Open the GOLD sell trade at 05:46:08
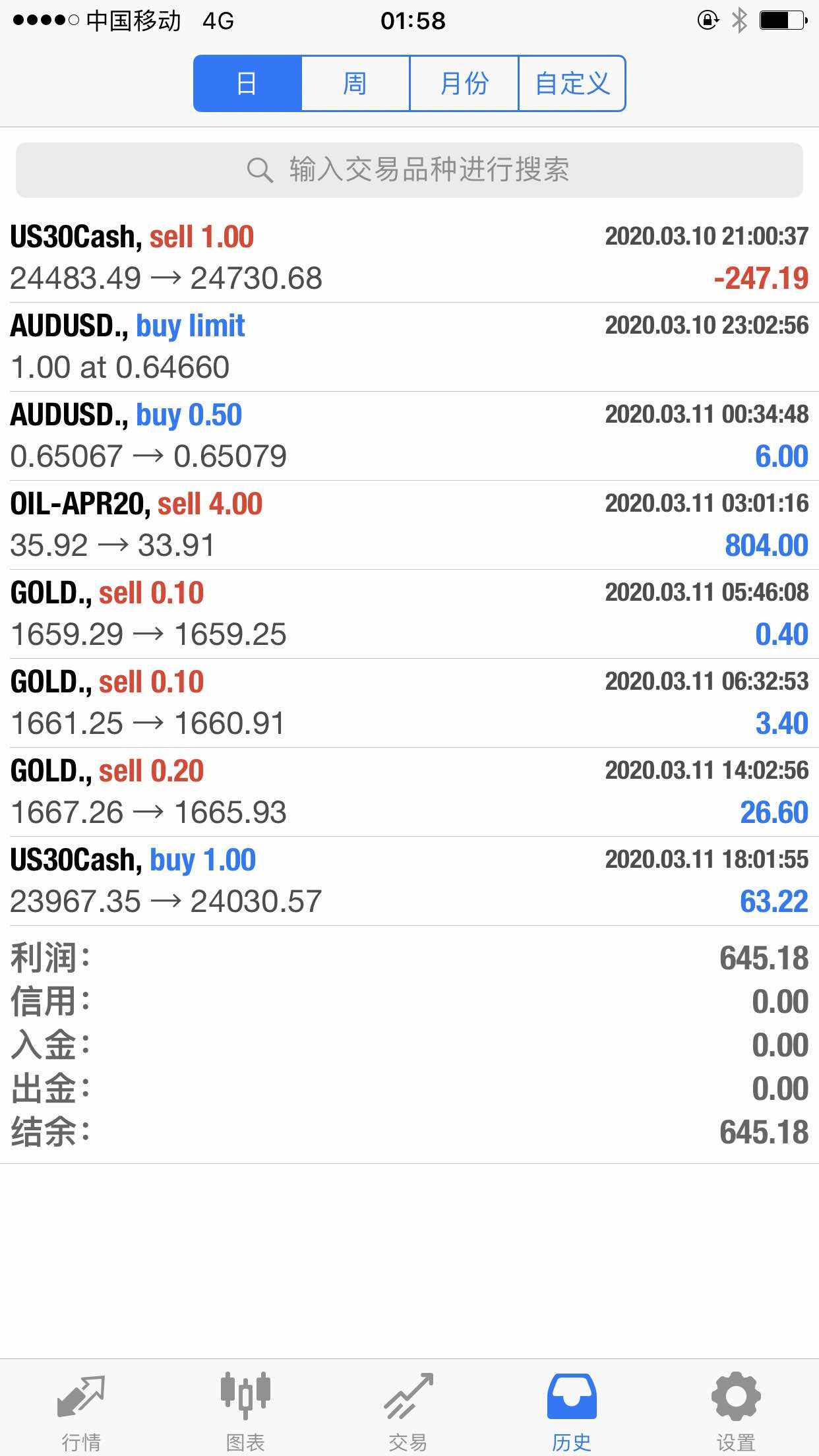 (x=409, y=614)
